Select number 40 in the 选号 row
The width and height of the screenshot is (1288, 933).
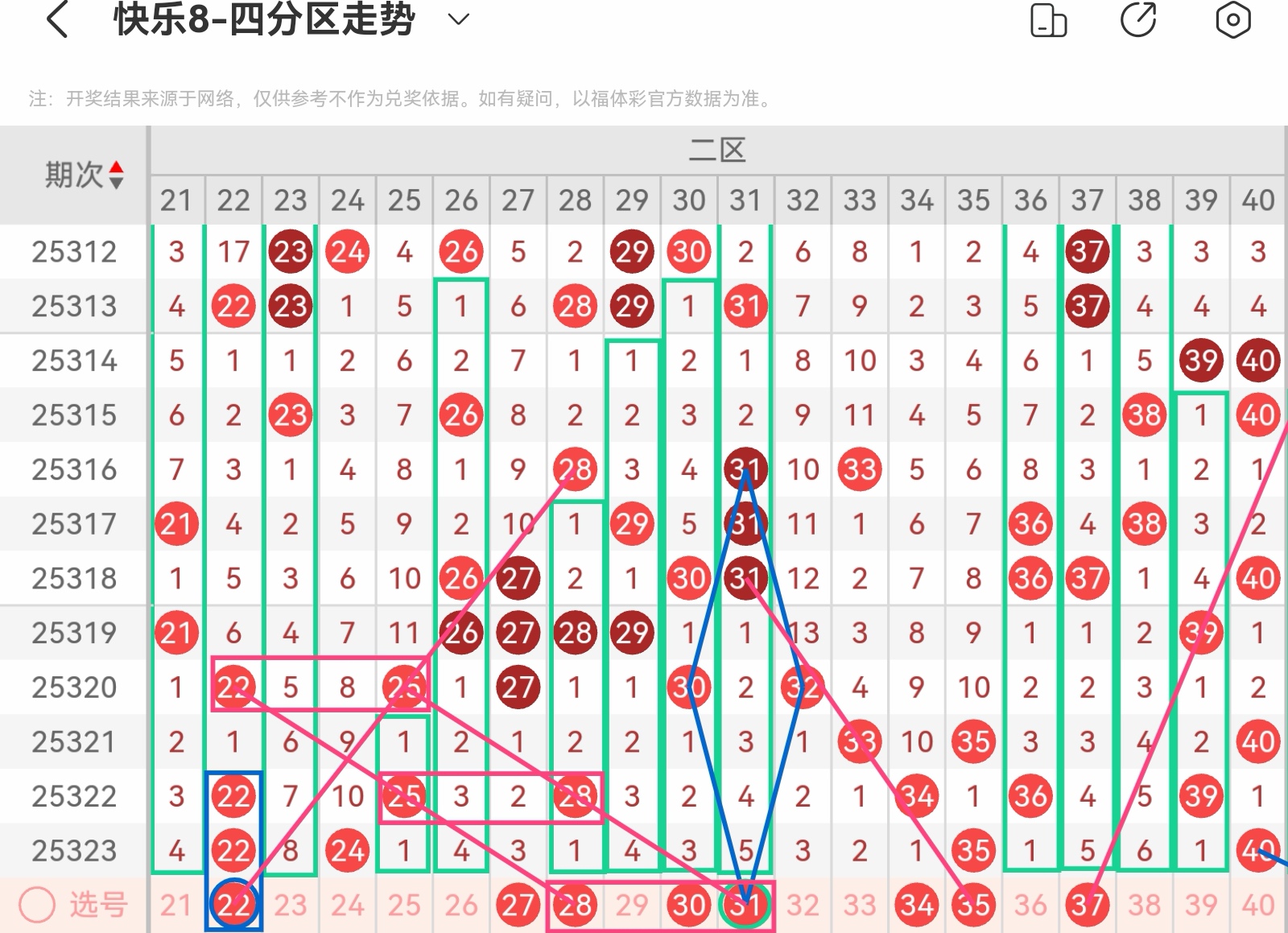pos(1257,906)
